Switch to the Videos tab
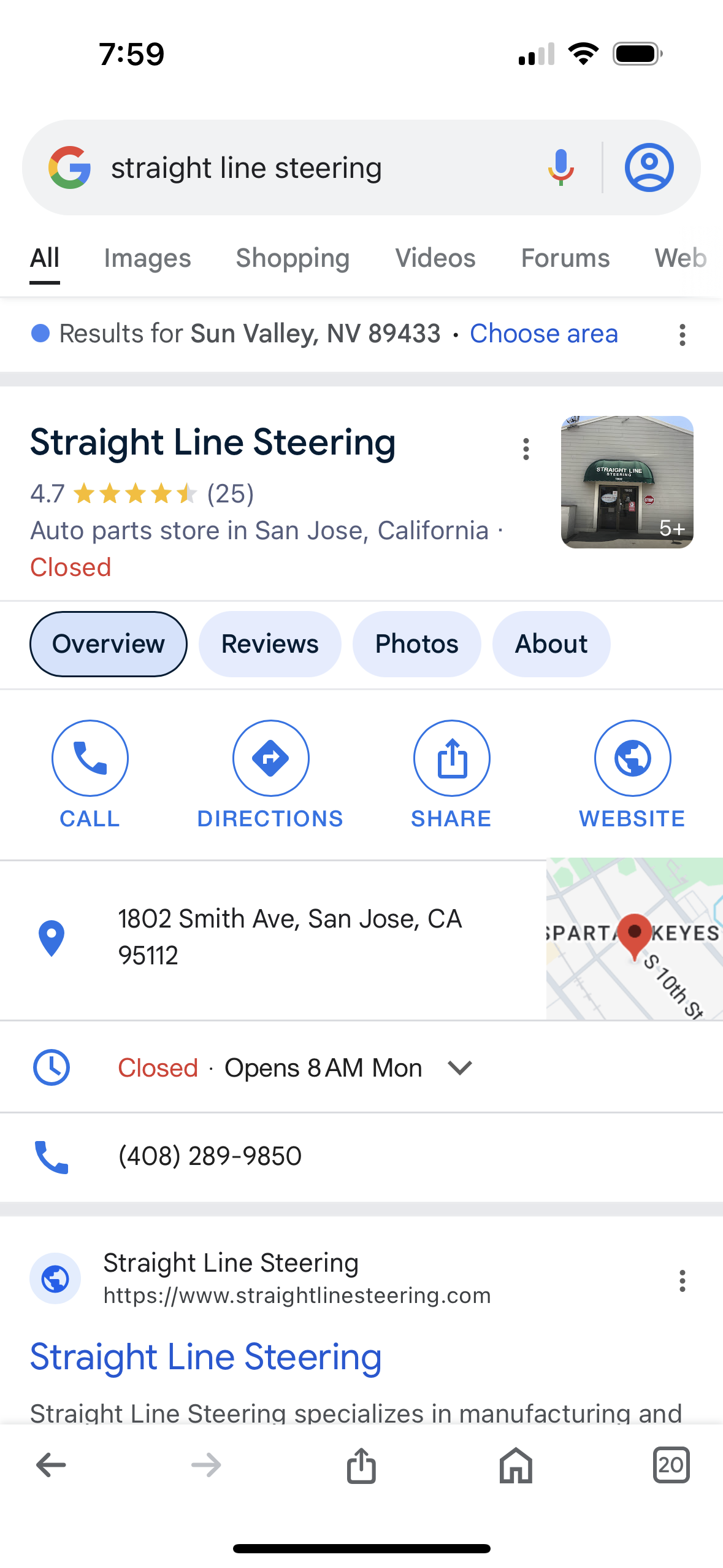 tap(435, 258)
